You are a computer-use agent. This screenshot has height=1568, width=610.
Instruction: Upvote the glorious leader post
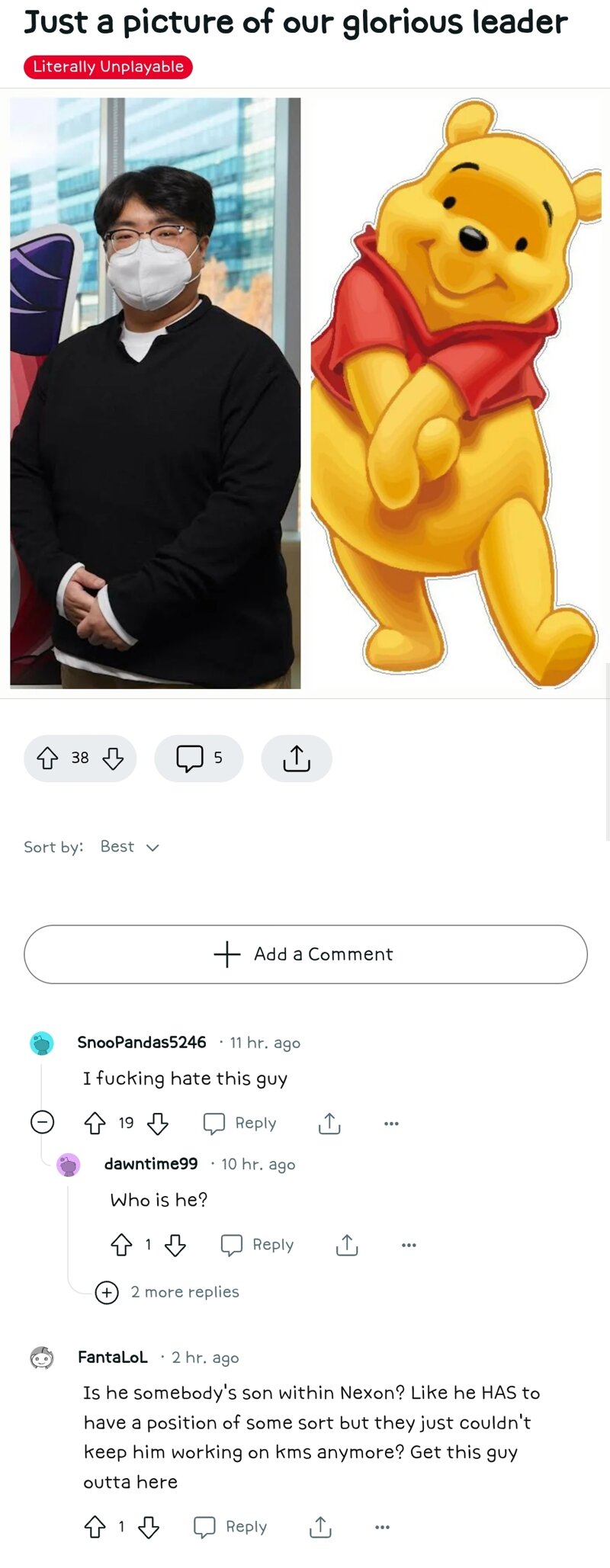tap(47, 758)
